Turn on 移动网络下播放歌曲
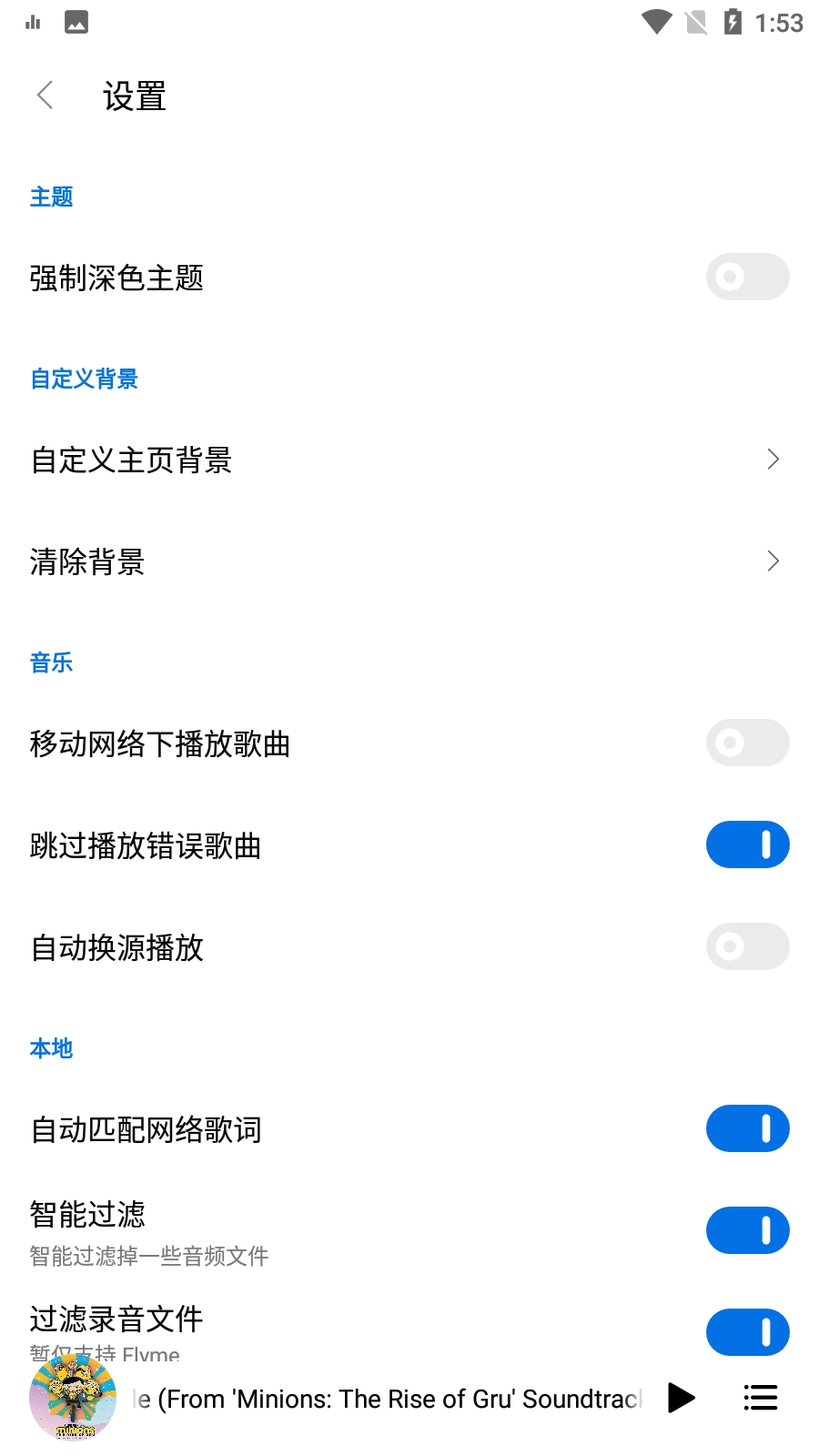 [x=747, y=743]
